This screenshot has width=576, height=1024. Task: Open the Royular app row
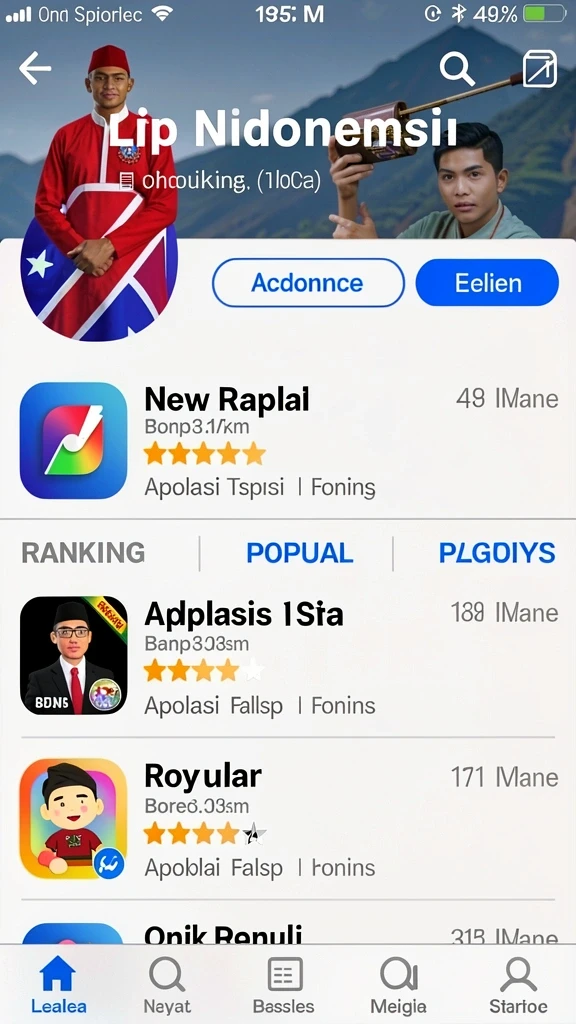click(288, 818)
